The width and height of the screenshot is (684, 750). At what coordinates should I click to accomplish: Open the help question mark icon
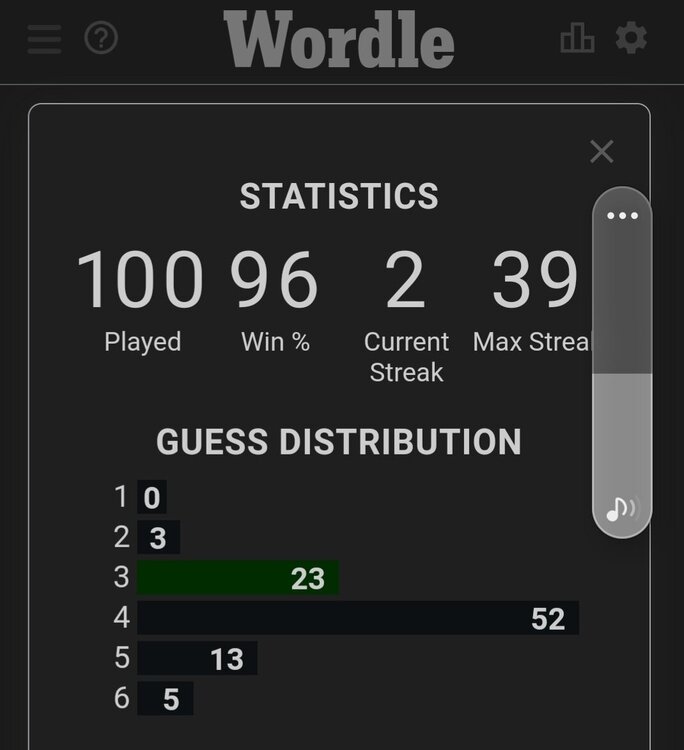(x=101, y=39)
